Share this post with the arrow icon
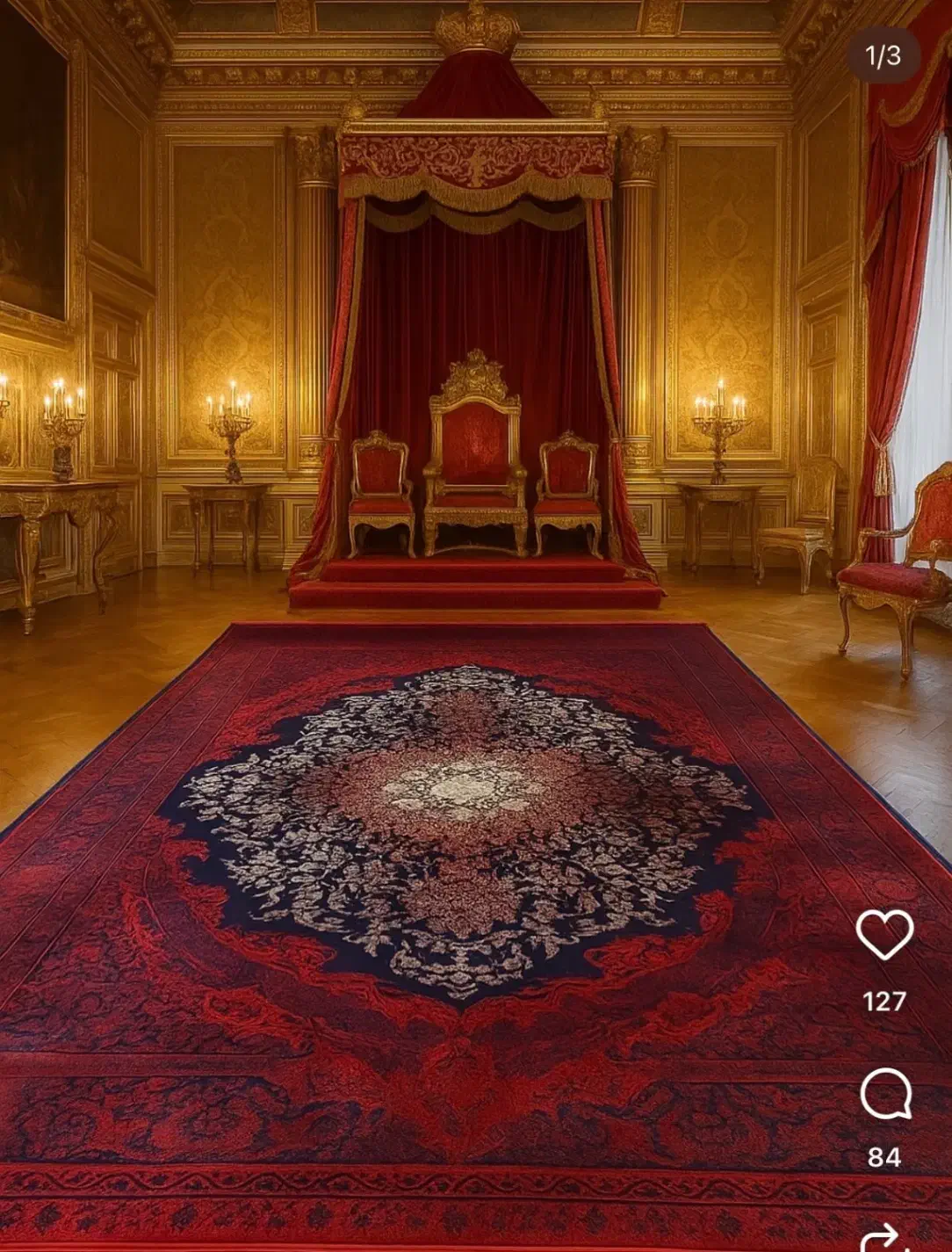 [x=883, y=1237]
